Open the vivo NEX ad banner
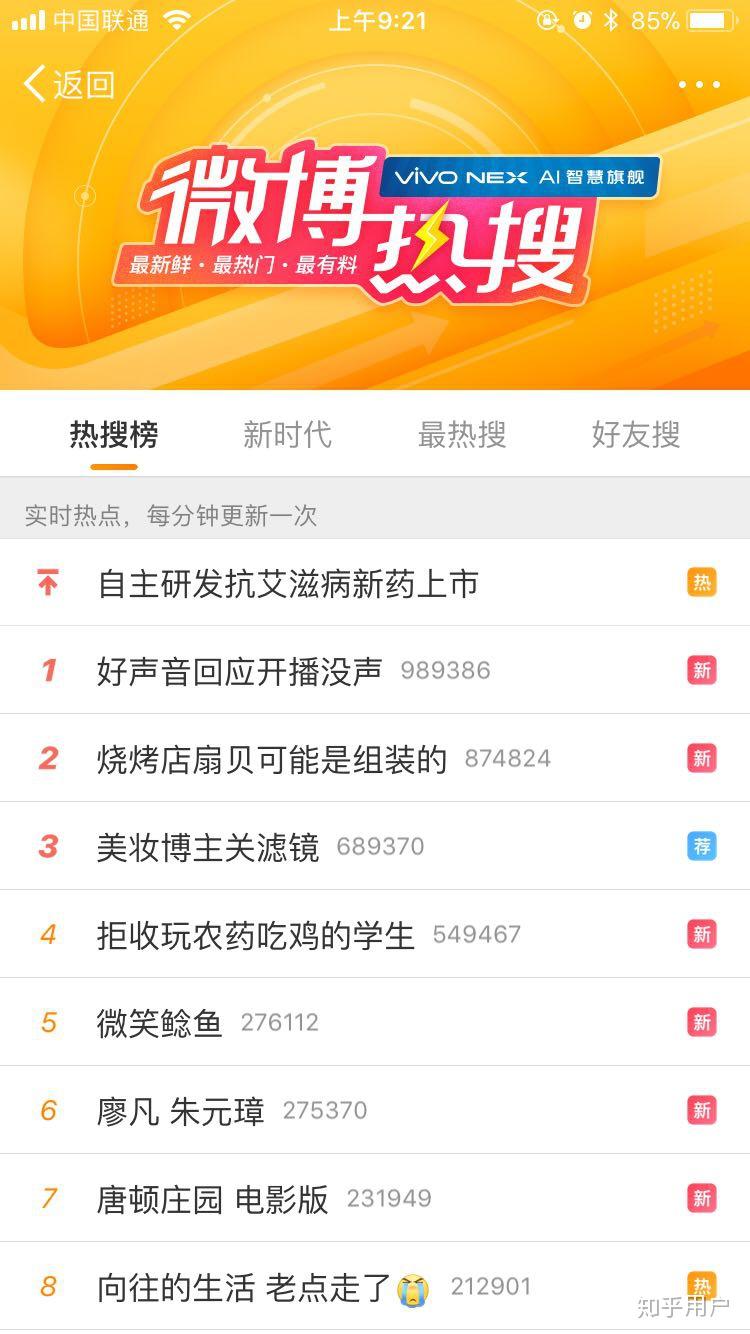The width and height of the screenshot is (750, 1334). click(x=520, y=178)
